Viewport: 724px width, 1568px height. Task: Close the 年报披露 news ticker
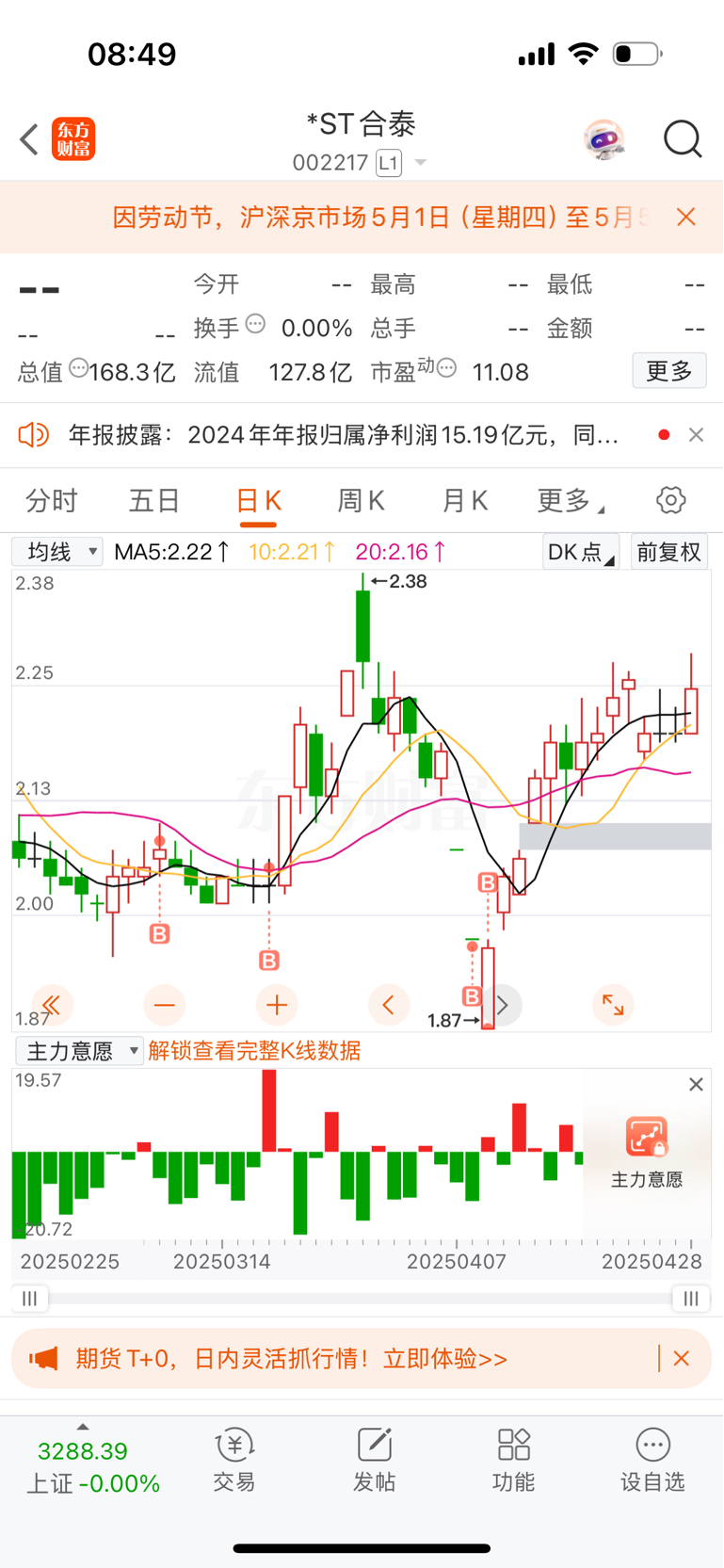(696, 434)
